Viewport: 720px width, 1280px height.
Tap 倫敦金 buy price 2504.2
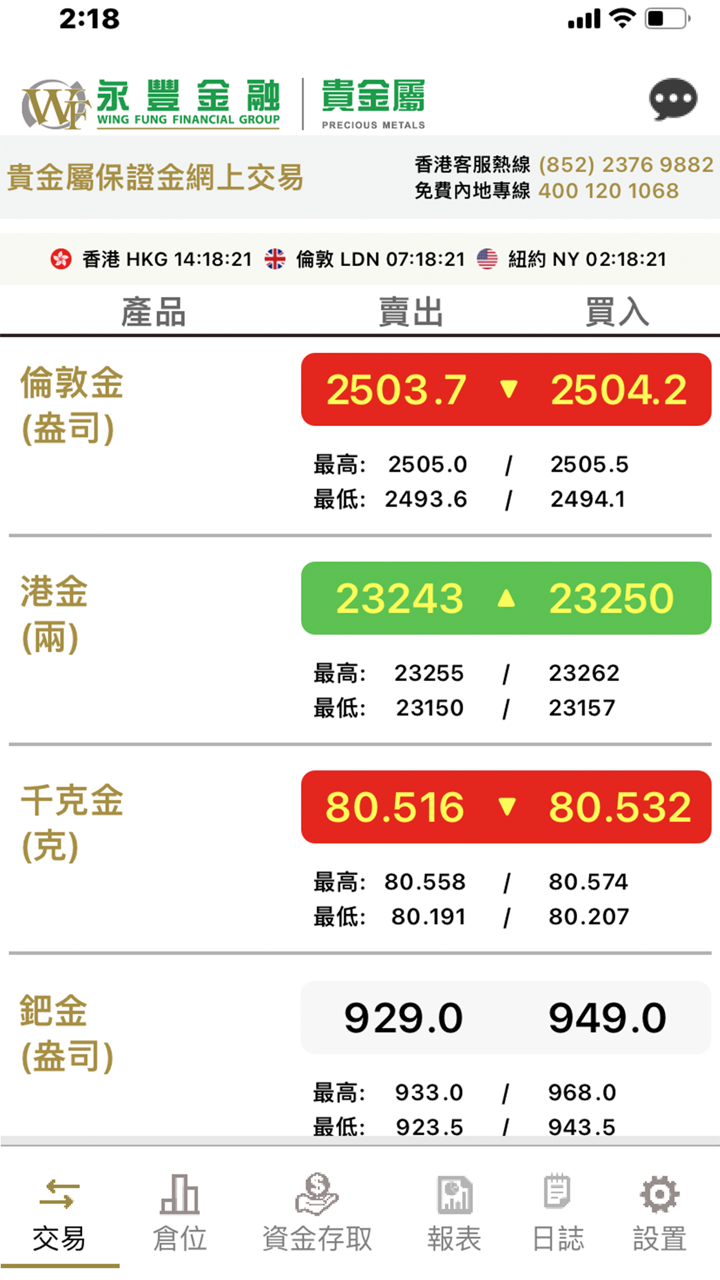[x=618, y=390]
